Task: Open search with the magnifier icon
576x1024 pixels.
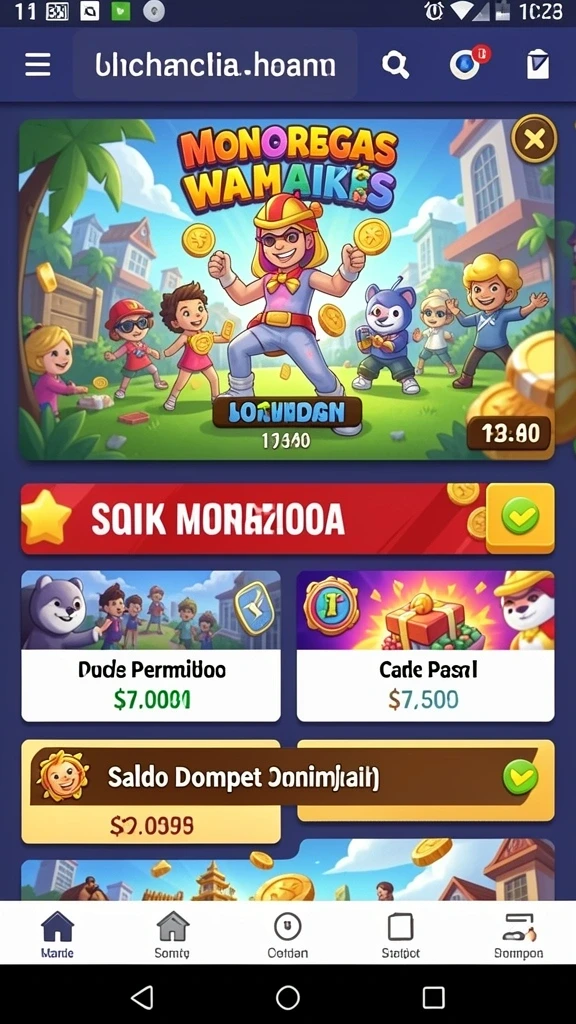Action: pyautogui.click(x=395, y=65)
